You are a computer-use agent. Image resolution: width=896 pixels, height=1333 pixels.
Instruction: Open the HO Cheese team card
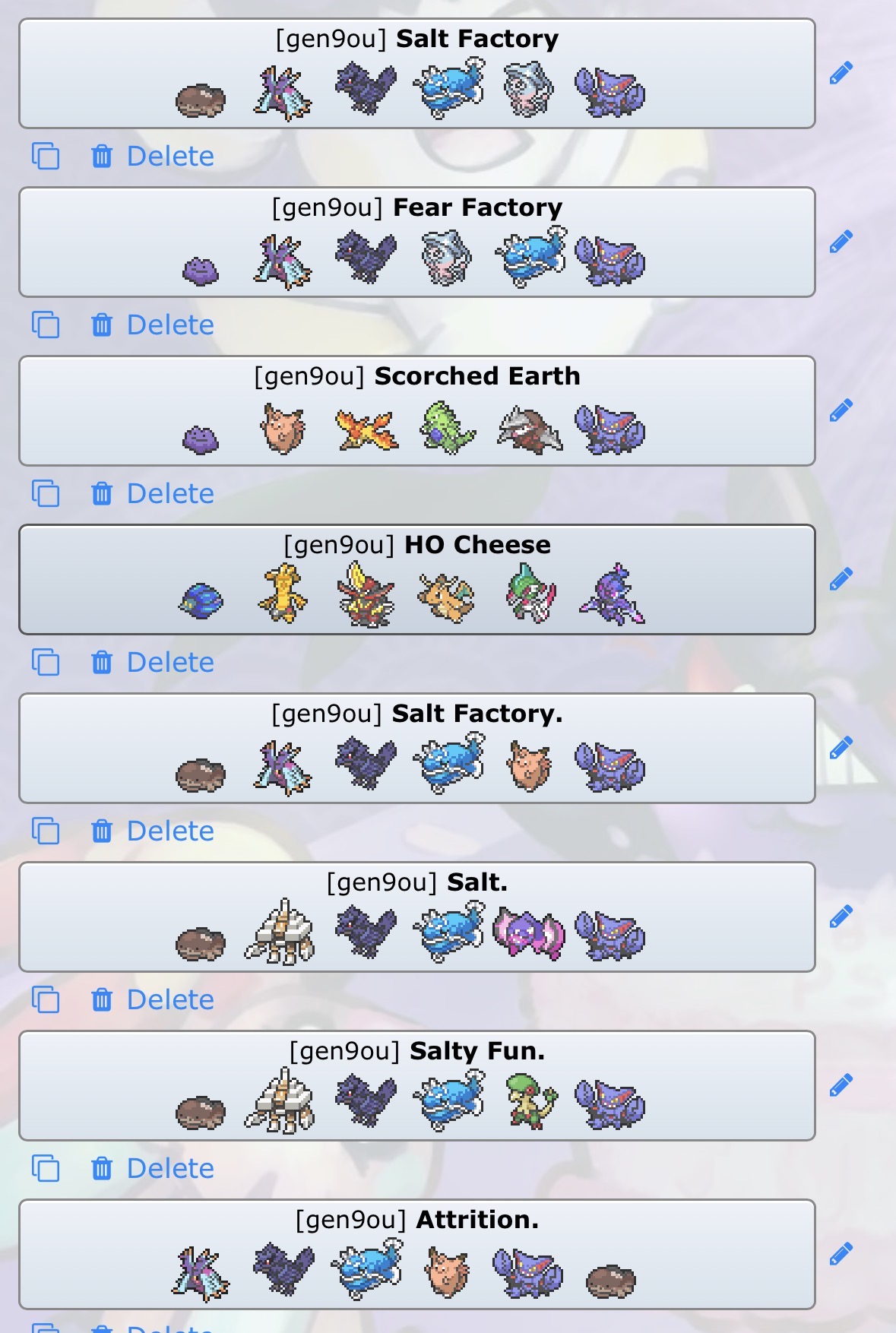point(416,580)
